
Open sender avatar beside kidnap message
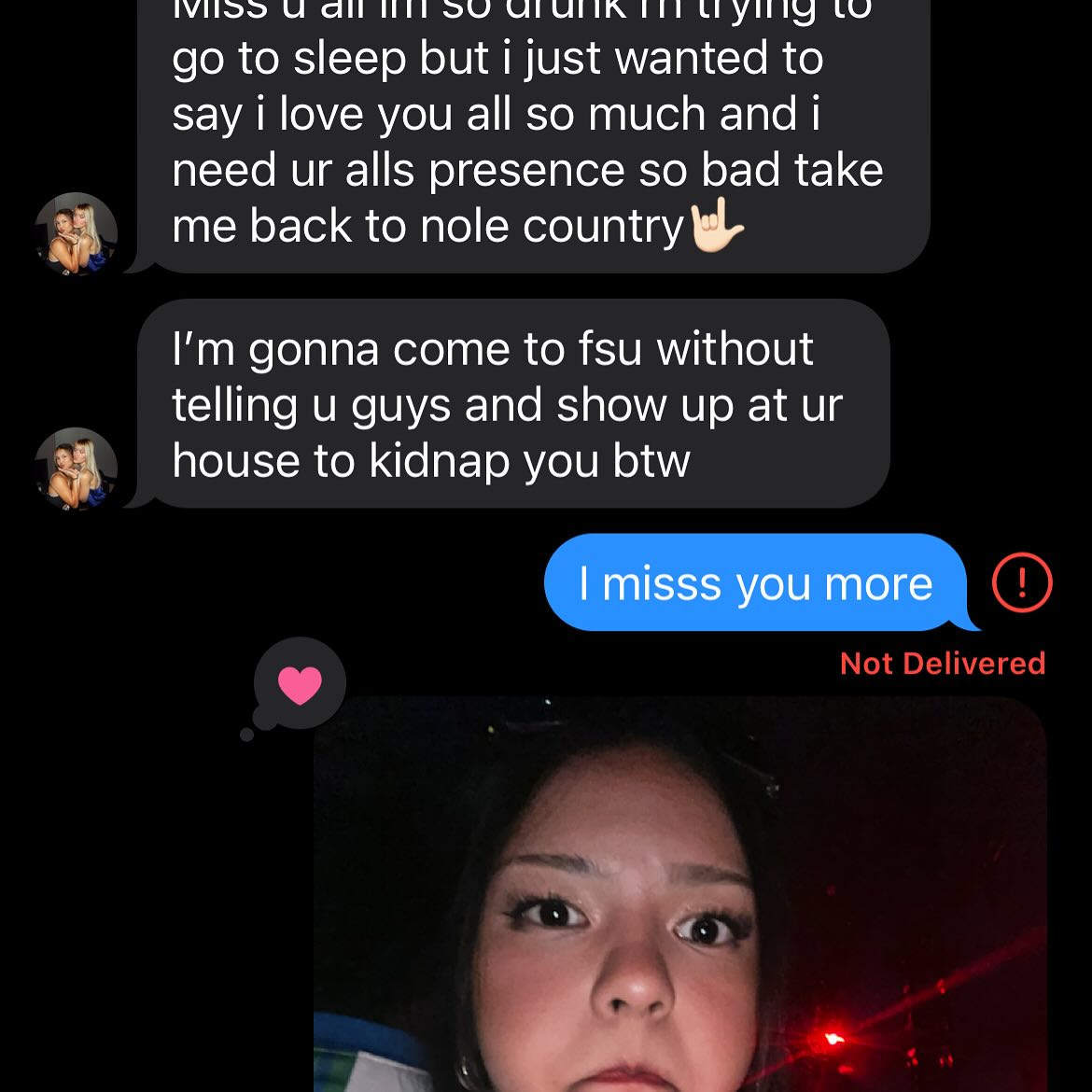(x=76, y=469)
